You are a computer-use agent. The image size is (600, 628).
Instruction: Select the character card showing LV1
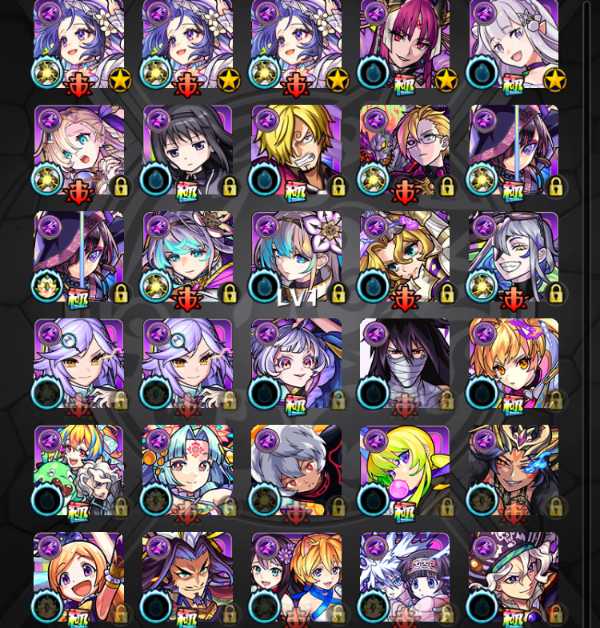pyautogui.click(x=296, y=257)
